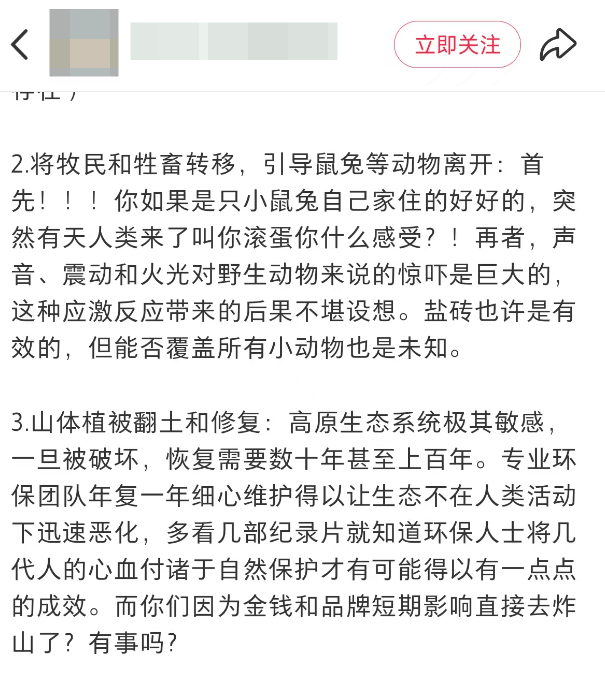The image size is (605, 675).
Task: Tap the 立即关注 follow button
Action: pos(457,44)
